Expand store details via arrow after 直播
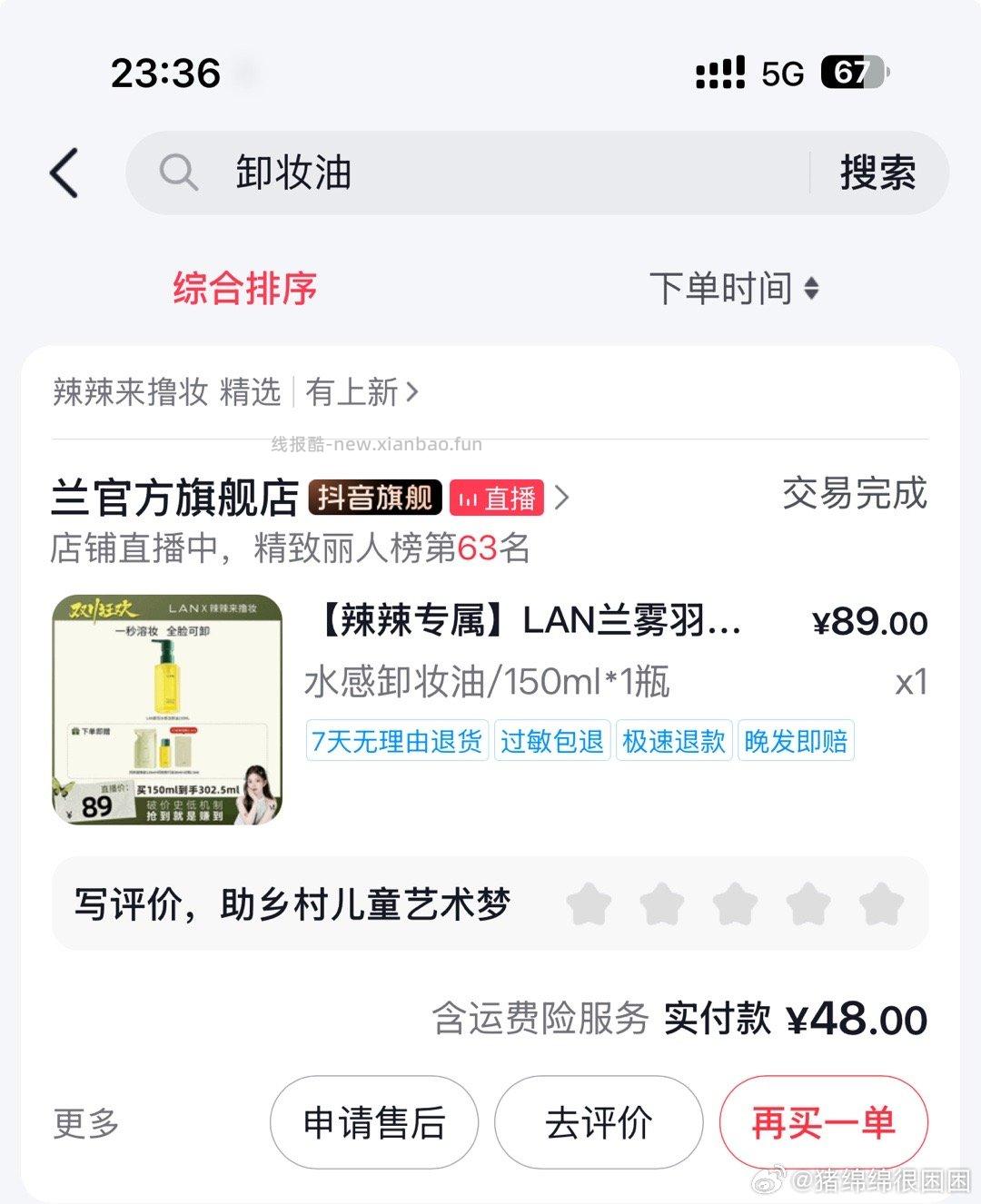 pos(563,498)
